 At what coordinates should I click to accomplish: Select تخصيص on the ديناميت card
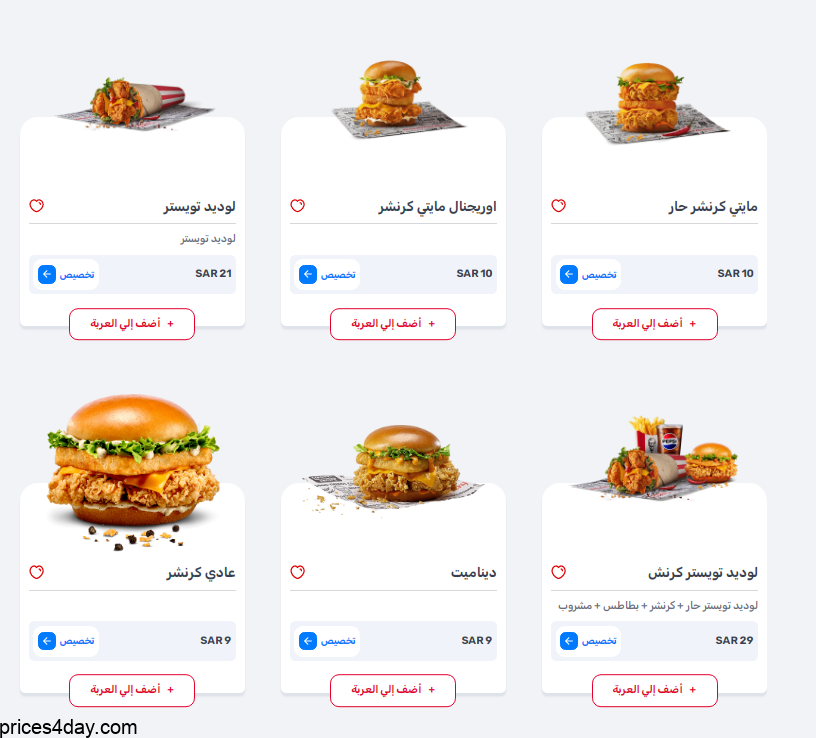(x=327, y=641)
